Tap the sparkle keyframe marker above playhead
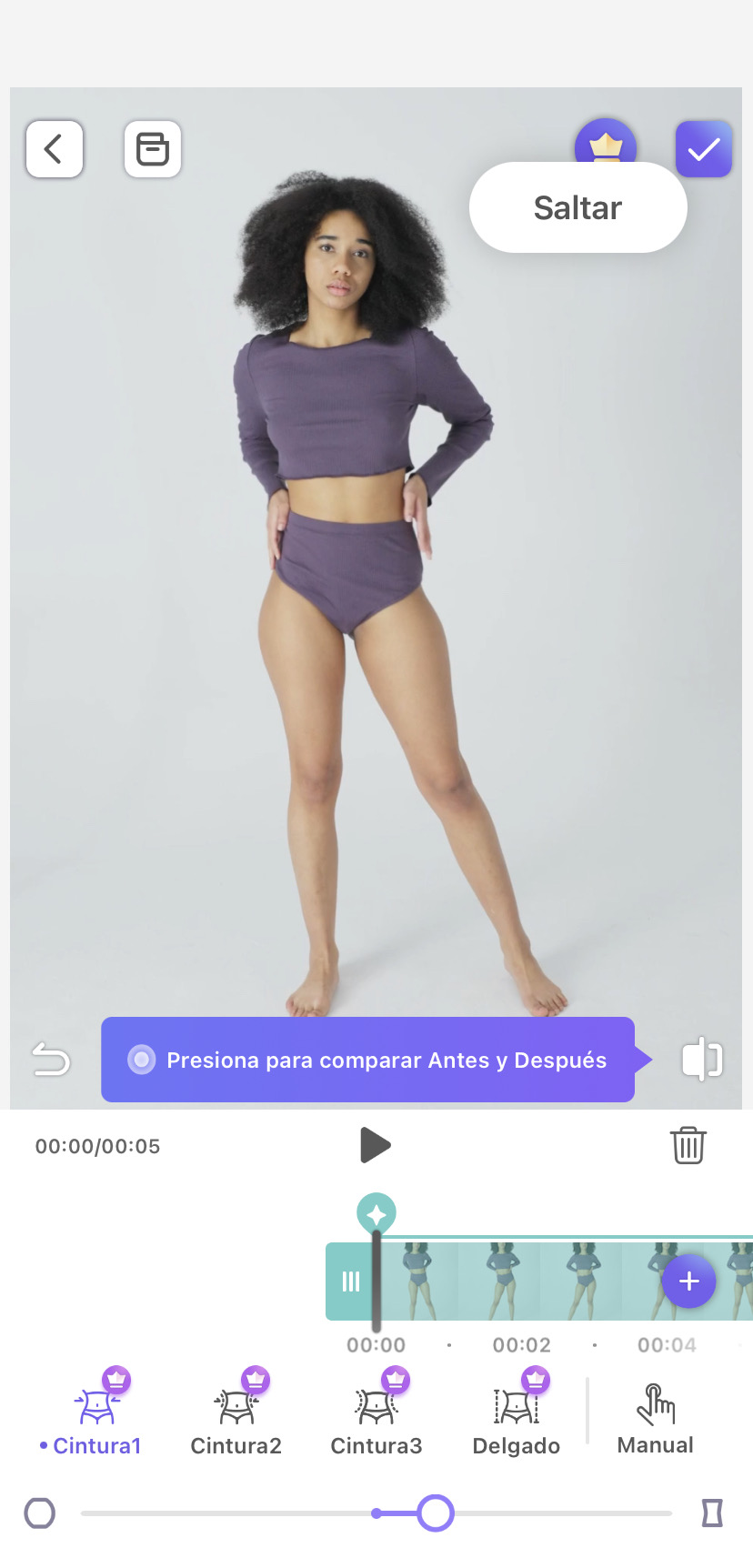 [x=376, y=1212]
